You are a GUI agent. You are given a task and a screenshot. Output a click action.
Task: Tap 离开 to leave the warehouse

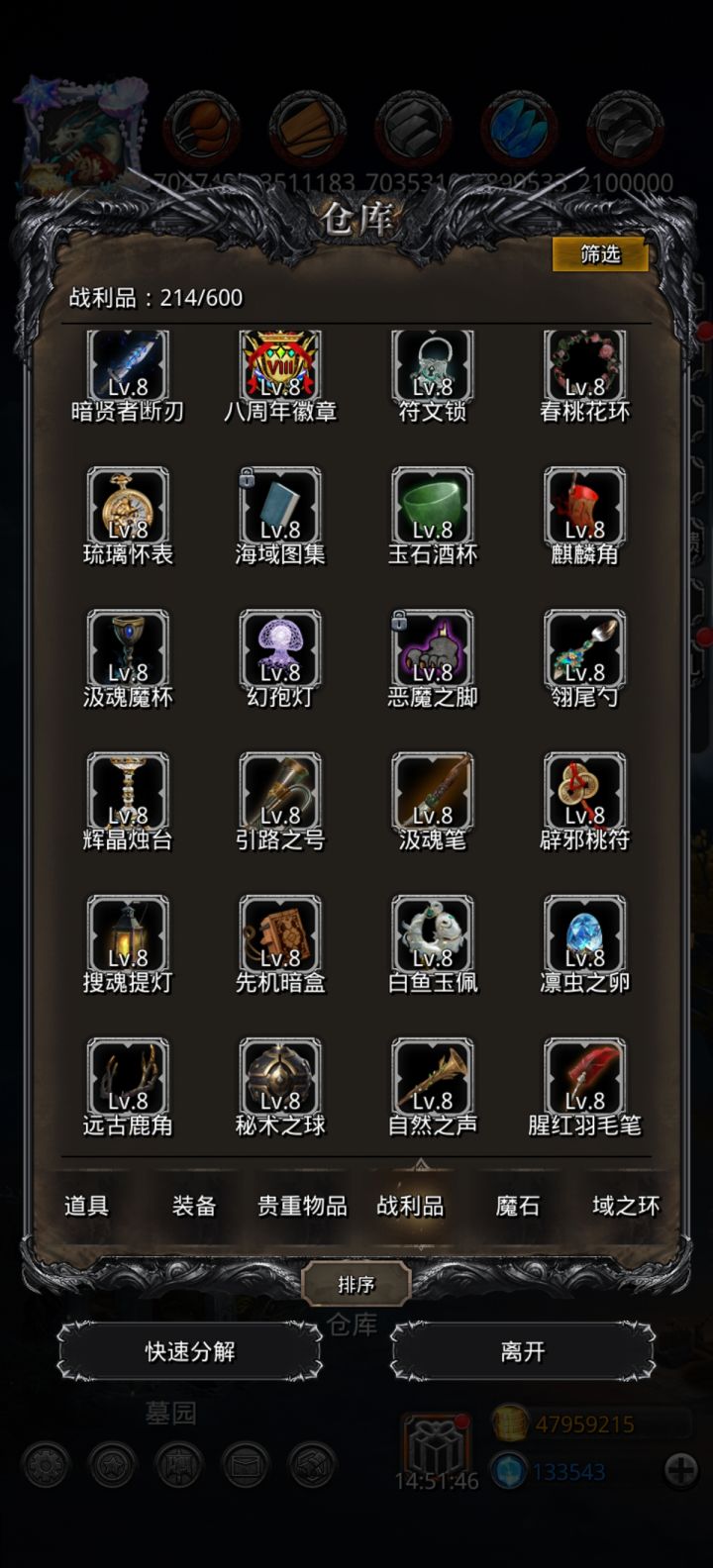[522, 1350]
